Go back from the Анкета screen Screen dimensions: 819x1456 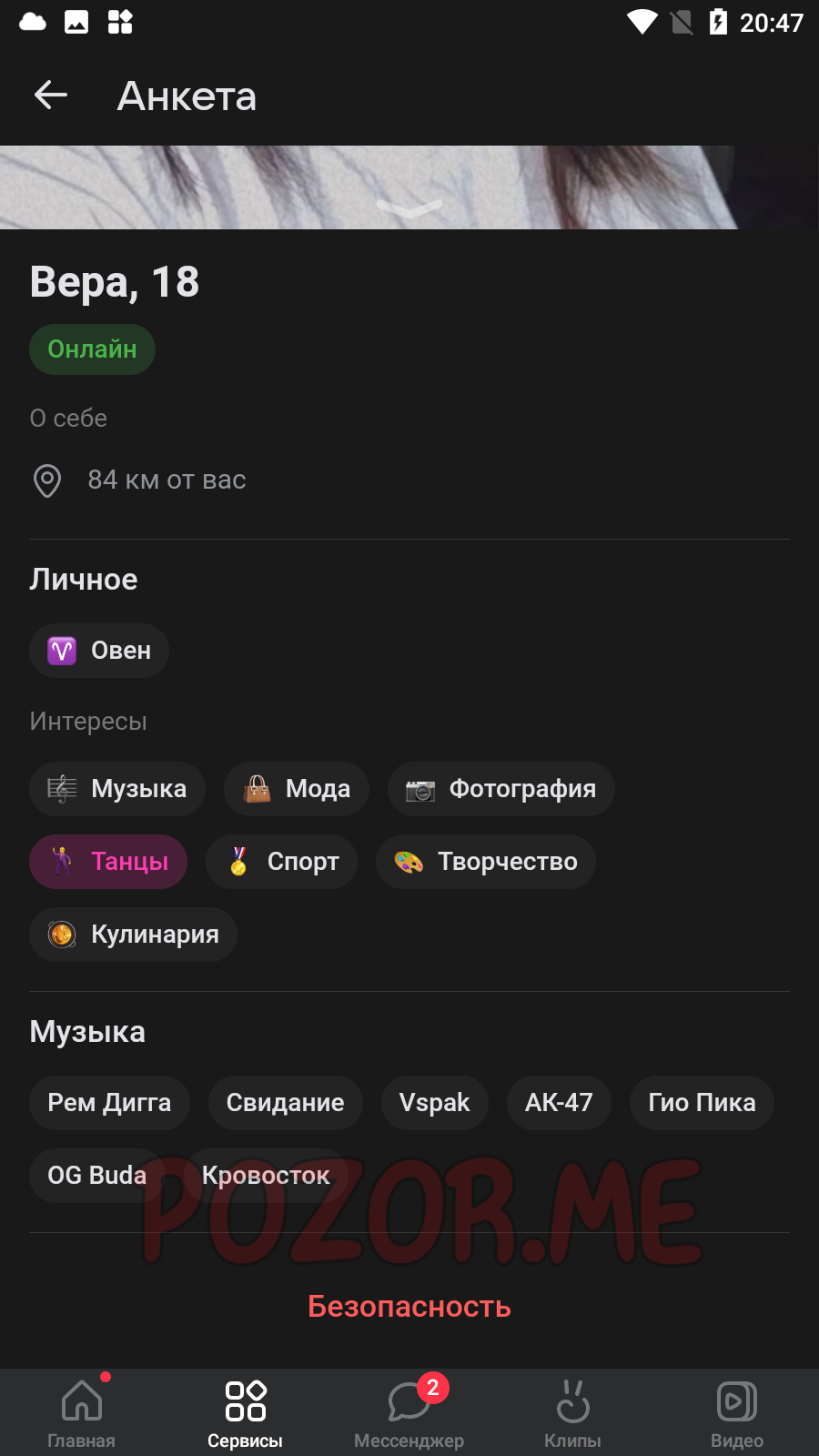[x=51, y=95]
